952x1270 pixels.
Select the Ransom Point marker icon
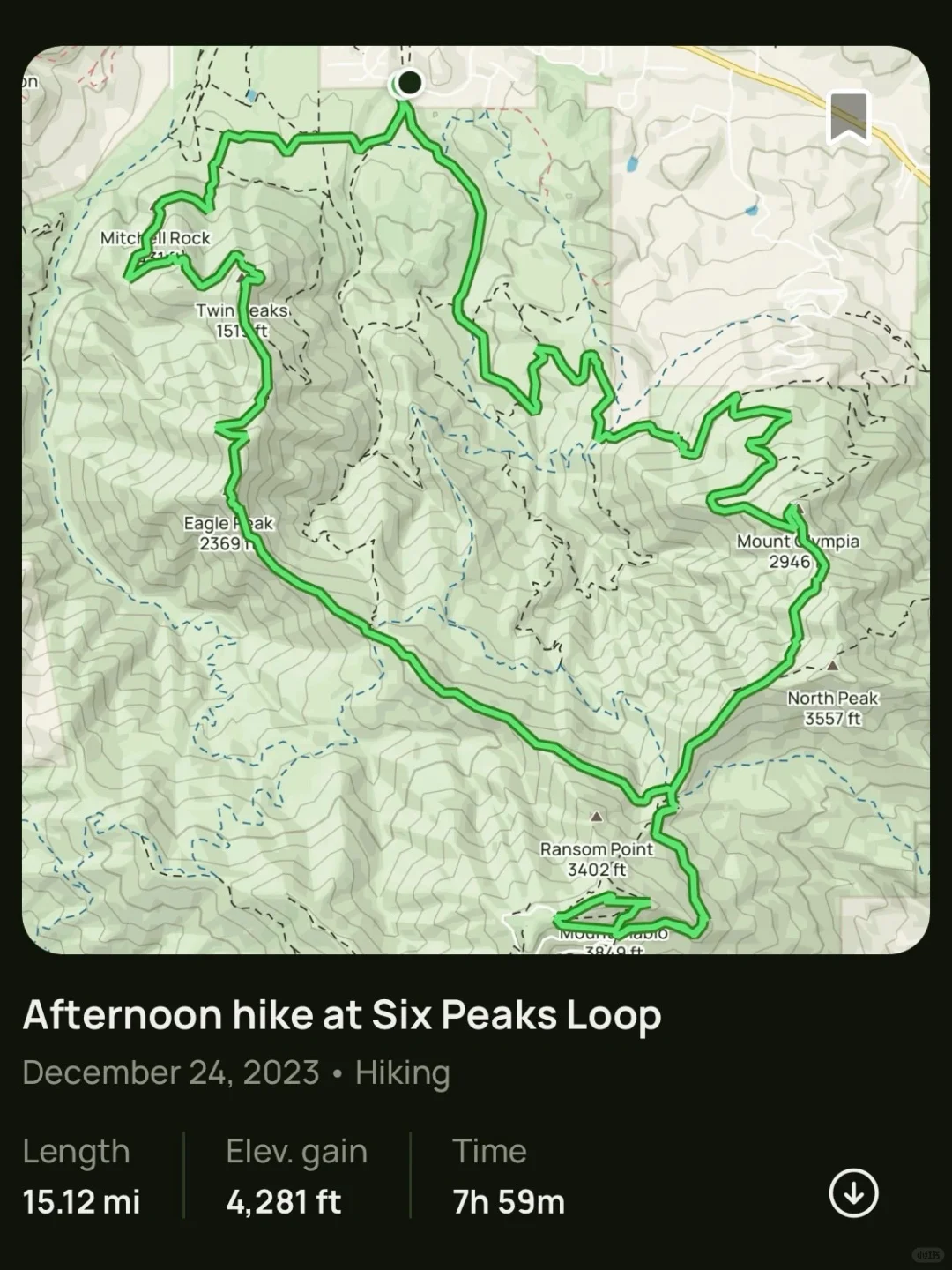597,816
